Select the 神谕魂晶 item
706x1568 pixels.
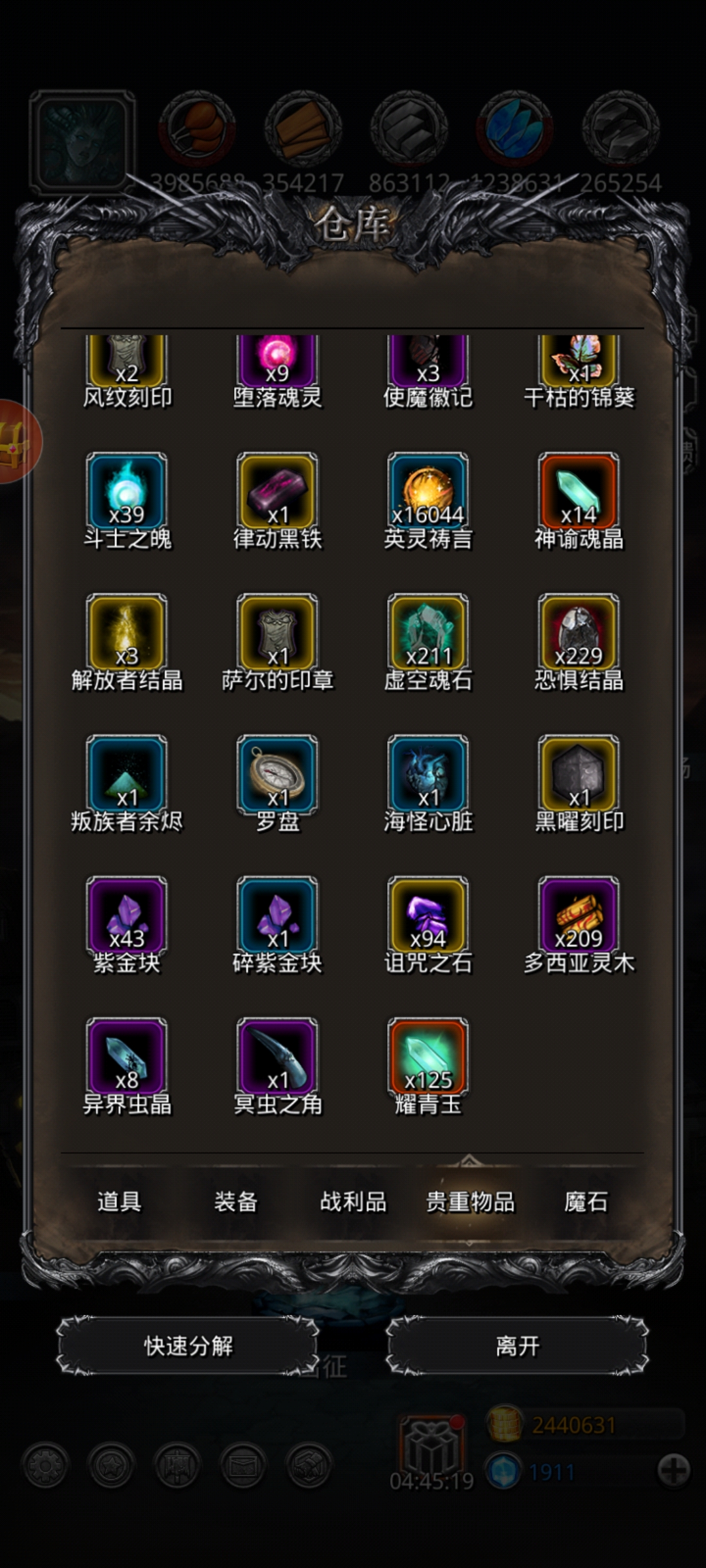coord(579,491)
